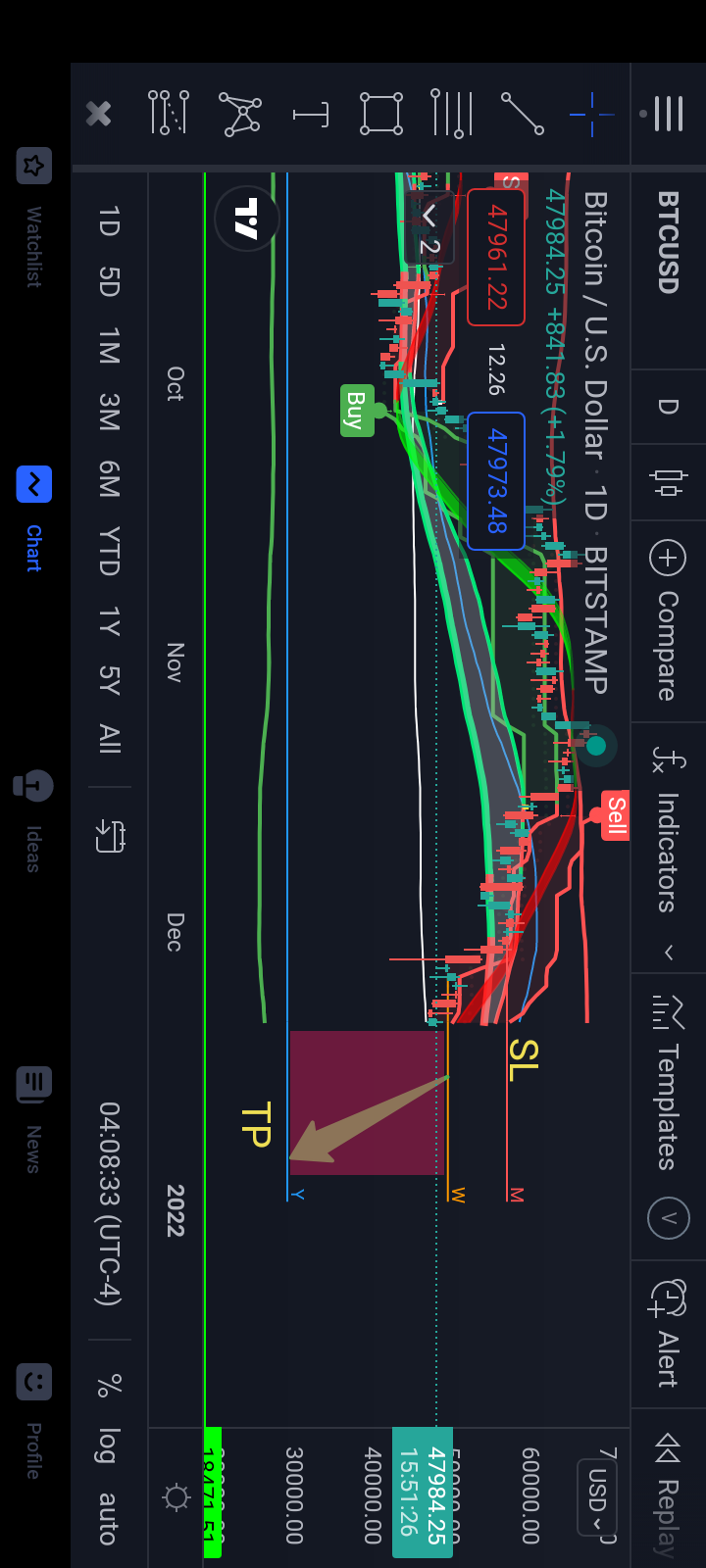This screenshot has height=1568, width=706.
Task: Create a new Alert
Action: 668,1333
